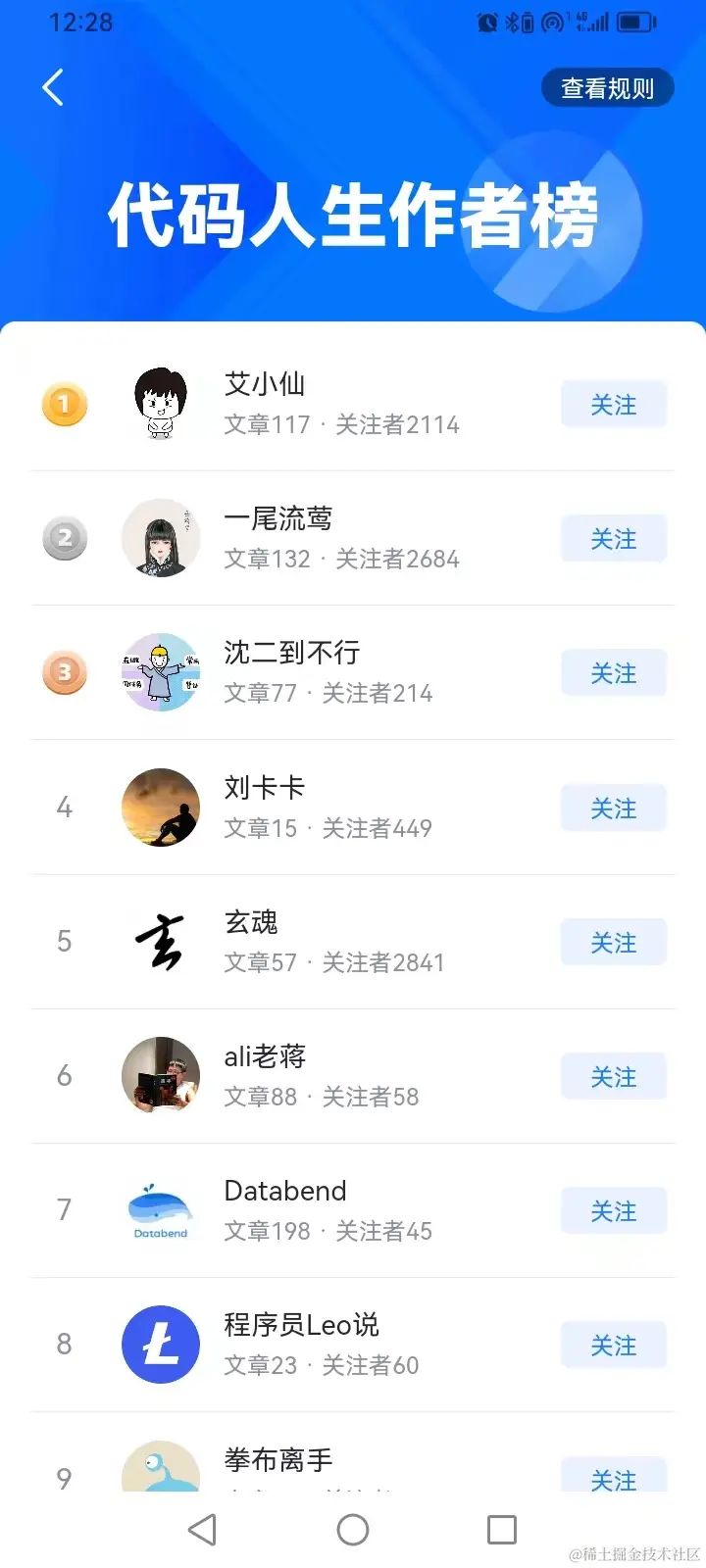Screen dimensions: 706x1568
Task: Tap the system home button
Action: click(x=353, y=1529)
